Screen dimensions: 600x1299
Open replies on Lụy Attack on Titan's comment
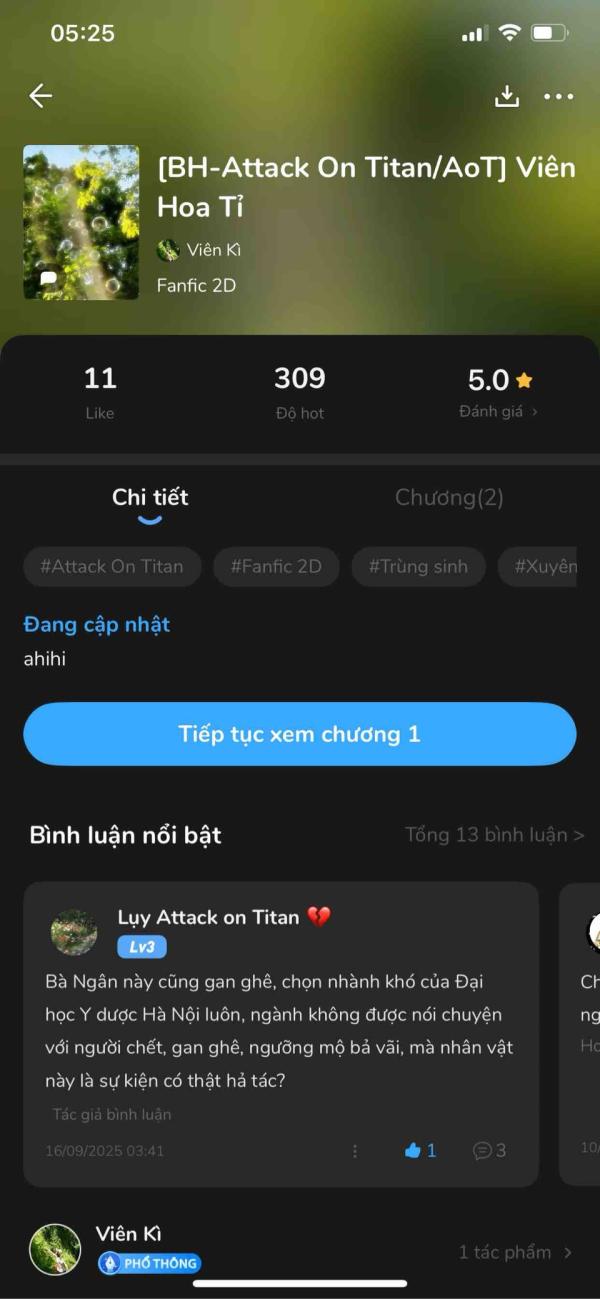tap(489, 1151)
